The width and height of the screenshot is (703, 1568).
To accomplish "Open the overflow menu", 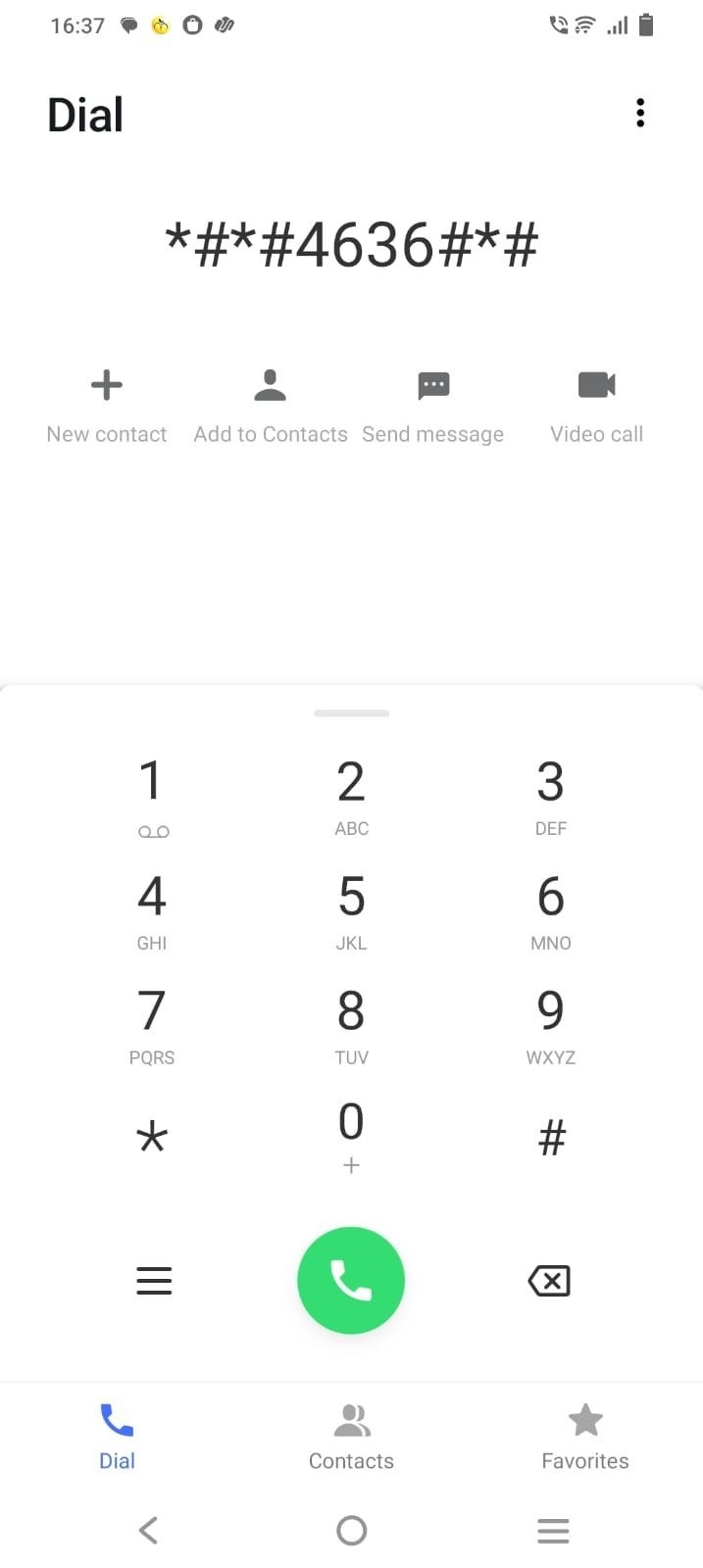I will pyautogui.click(x=640, y=114).
